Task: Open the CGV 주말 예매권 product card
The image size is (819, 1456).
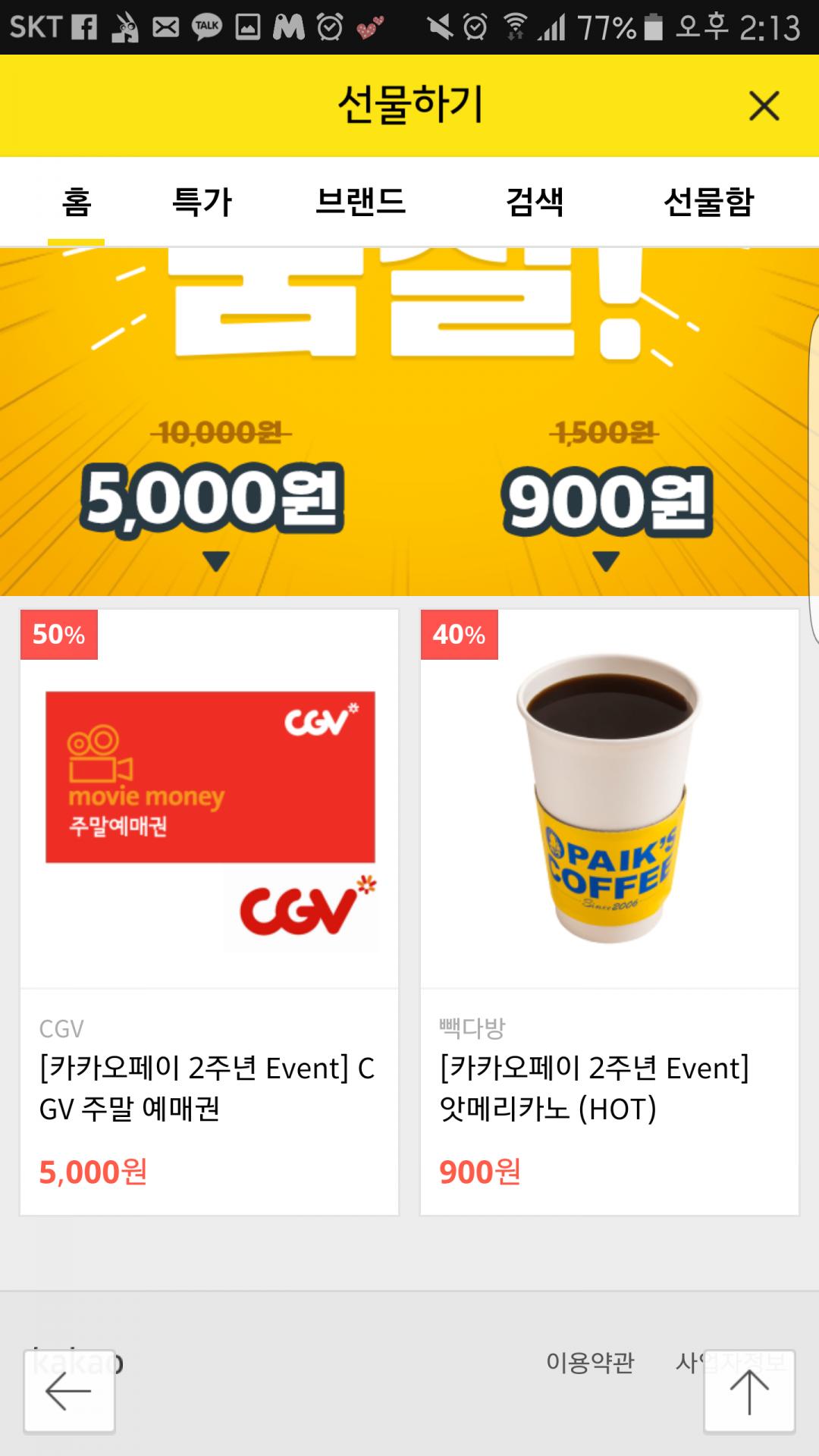Action: 209,912
